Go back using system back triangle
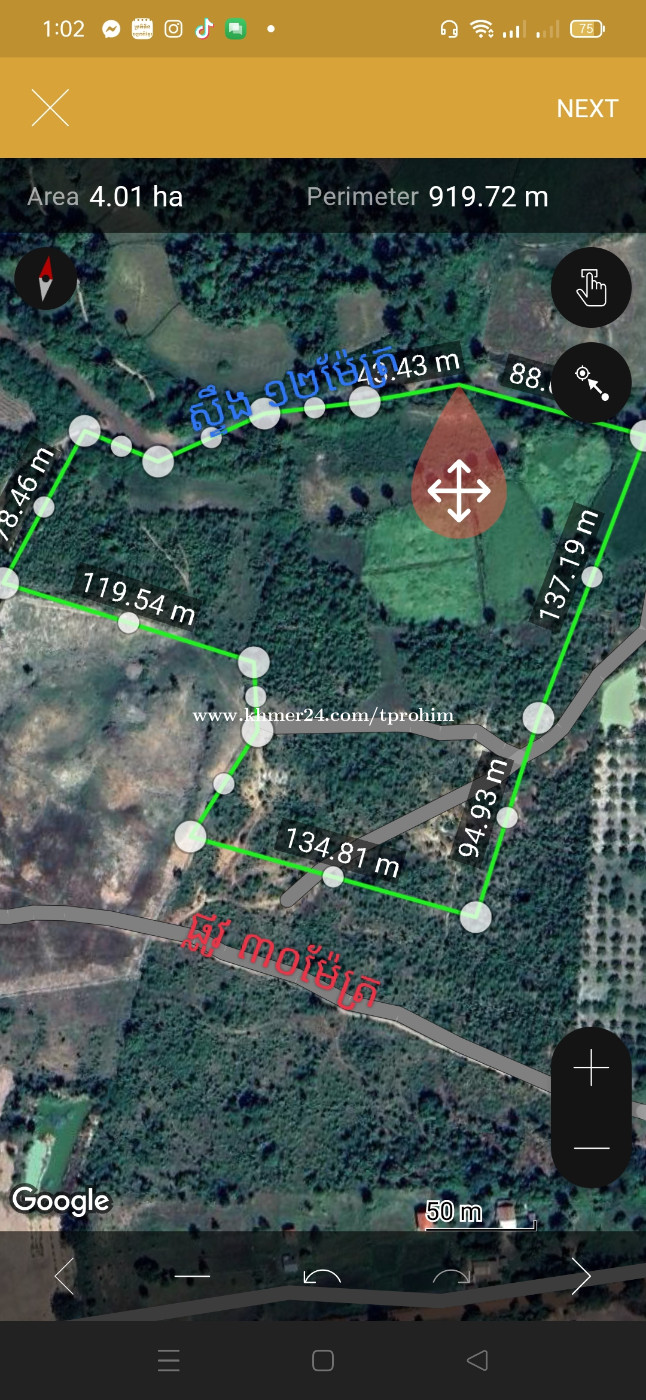Viewport: 646px width, 1400px height. [477, 1360]
